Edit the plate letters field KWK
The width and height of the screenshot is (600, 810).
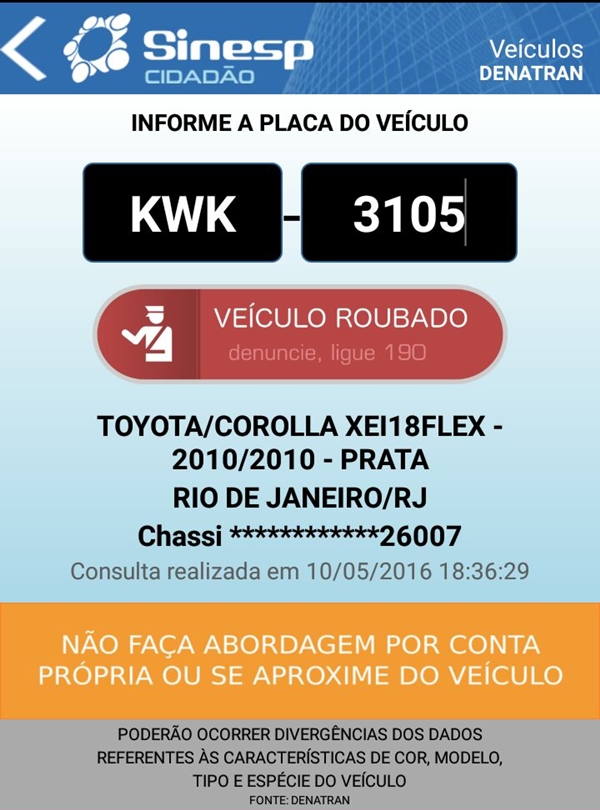click(182, 214)
